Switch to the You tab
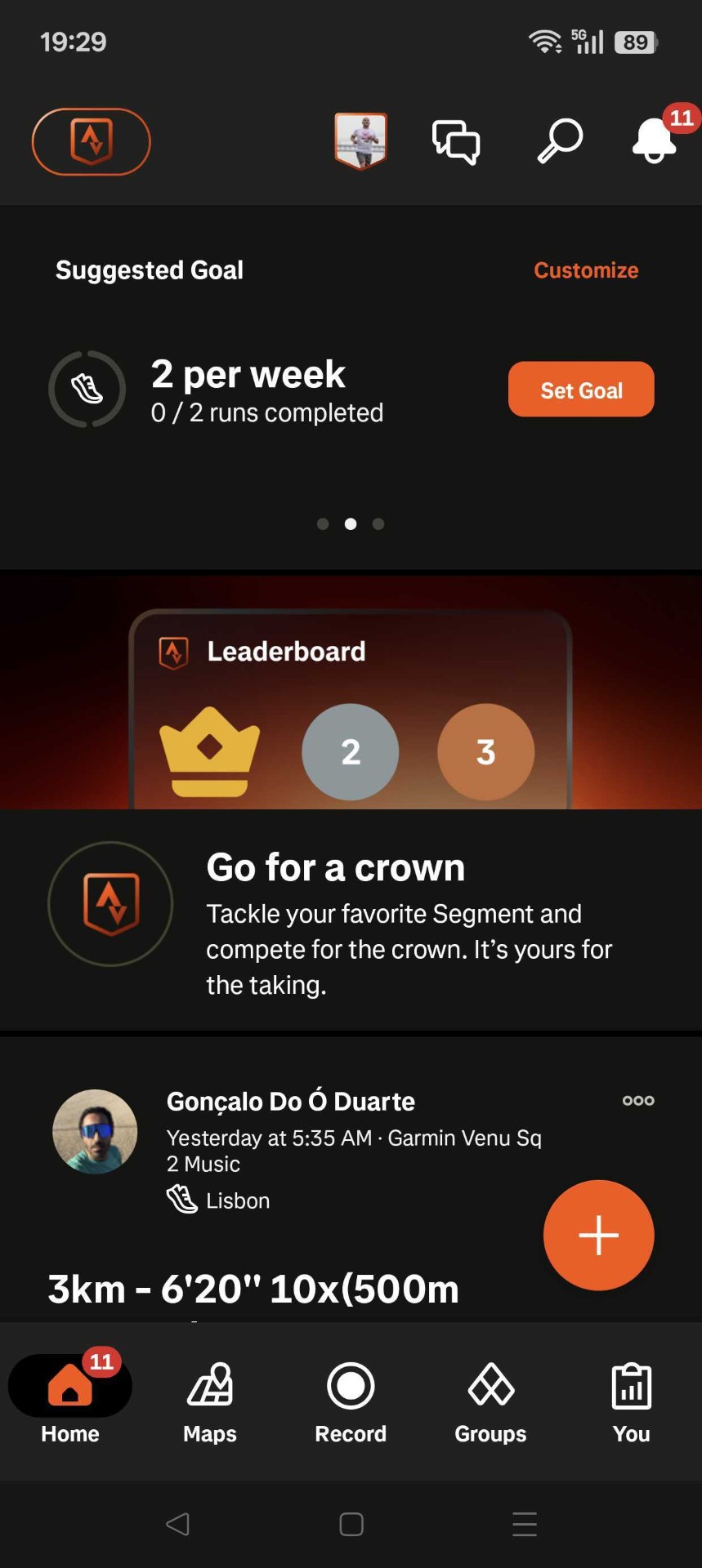 [x=631, y=1402]
